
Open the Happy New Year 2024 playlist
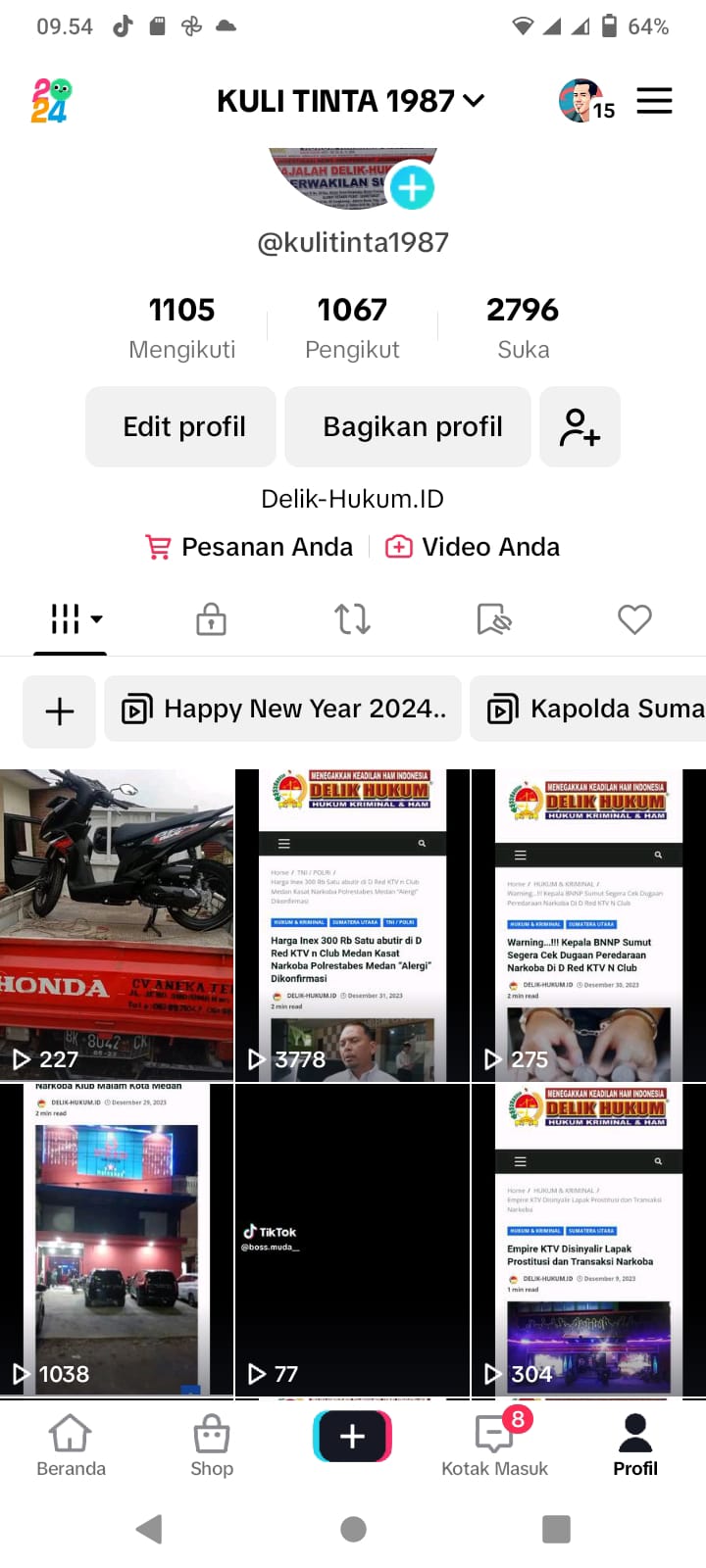283,709
